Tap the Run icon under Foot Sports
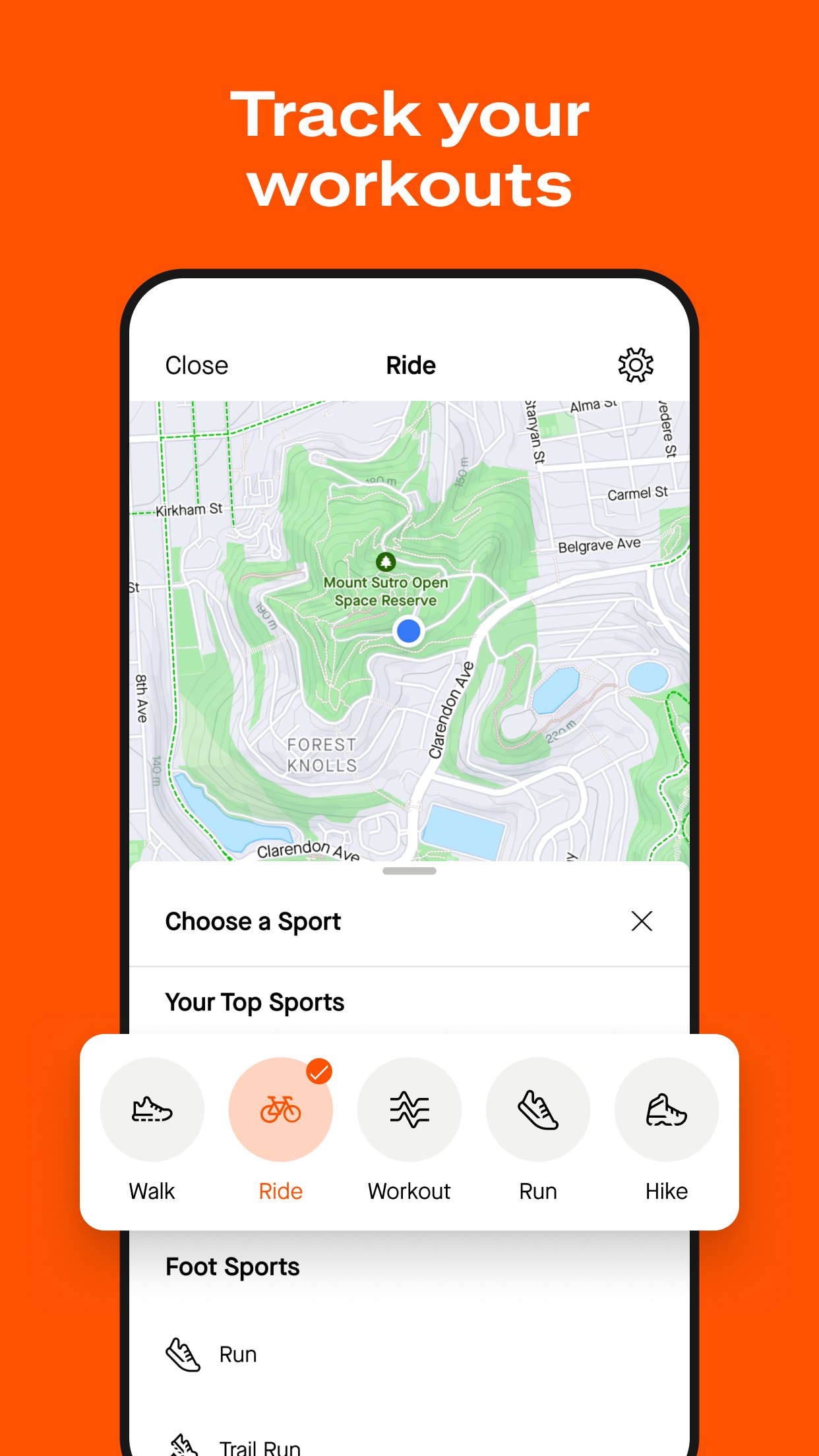This screenshot has height=1456, width=819. [x=183, y=1354]
